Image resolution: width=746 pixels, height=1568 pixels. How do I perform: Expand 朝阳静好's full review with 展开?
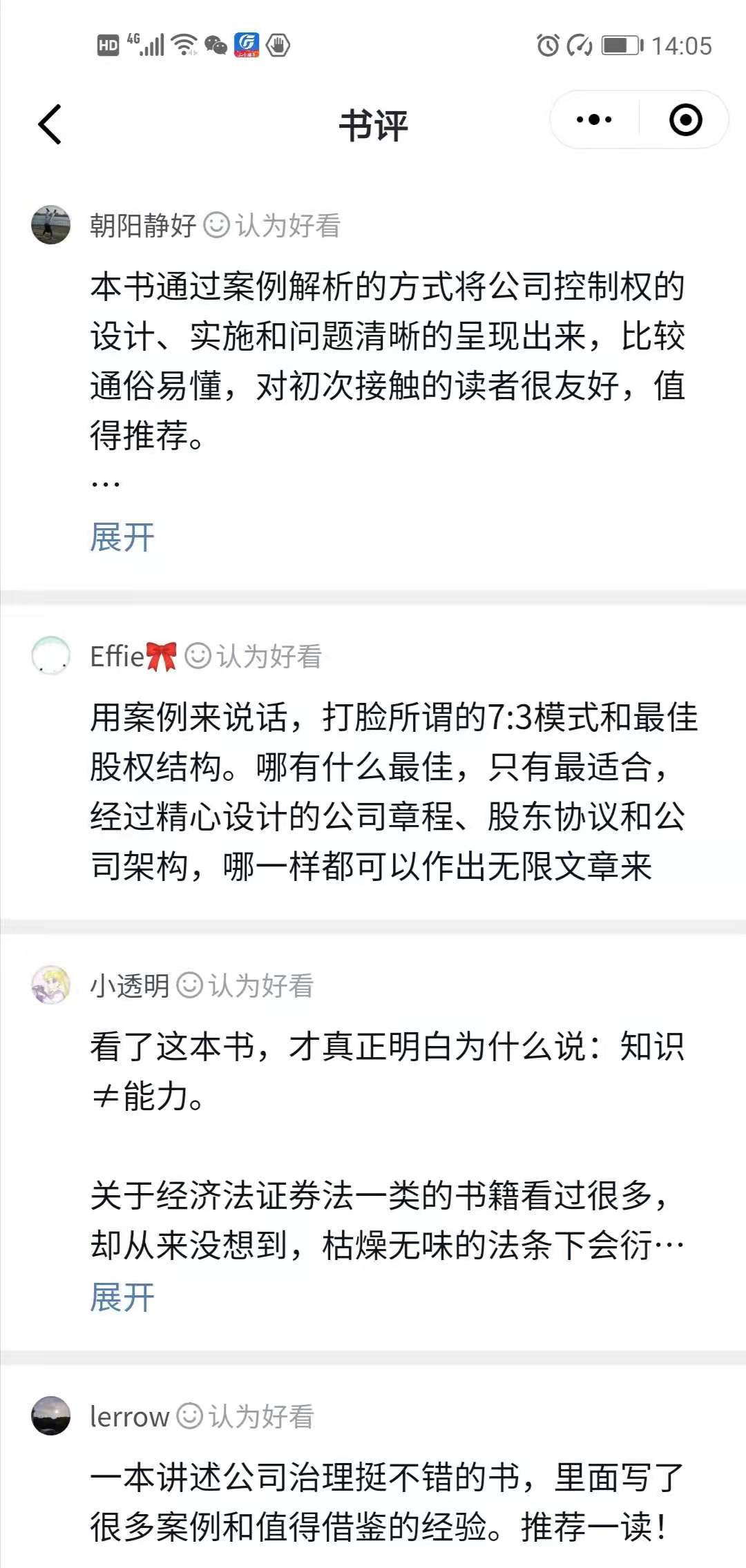click(122, 537)
